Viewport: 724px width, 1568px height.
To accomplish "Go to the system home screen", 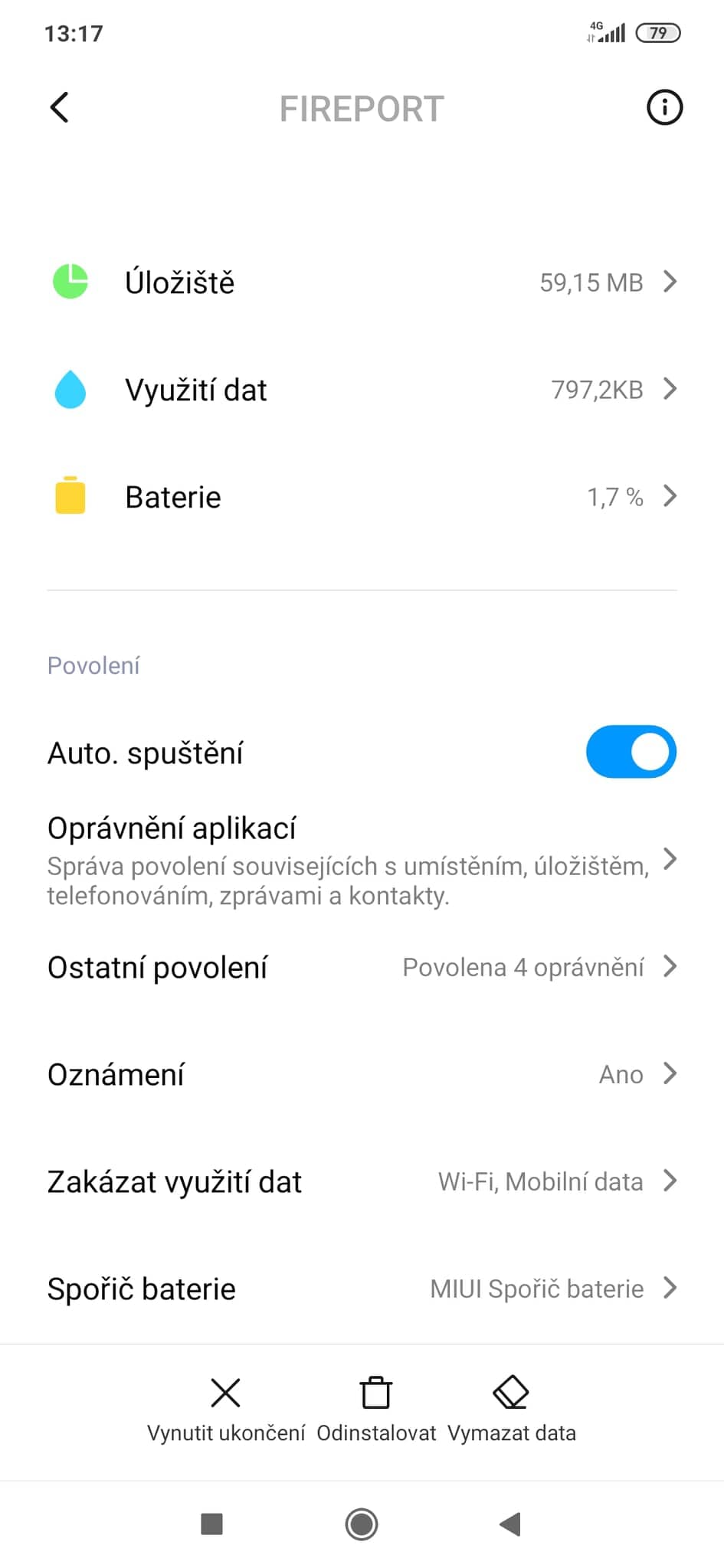I will (362, 1524).
